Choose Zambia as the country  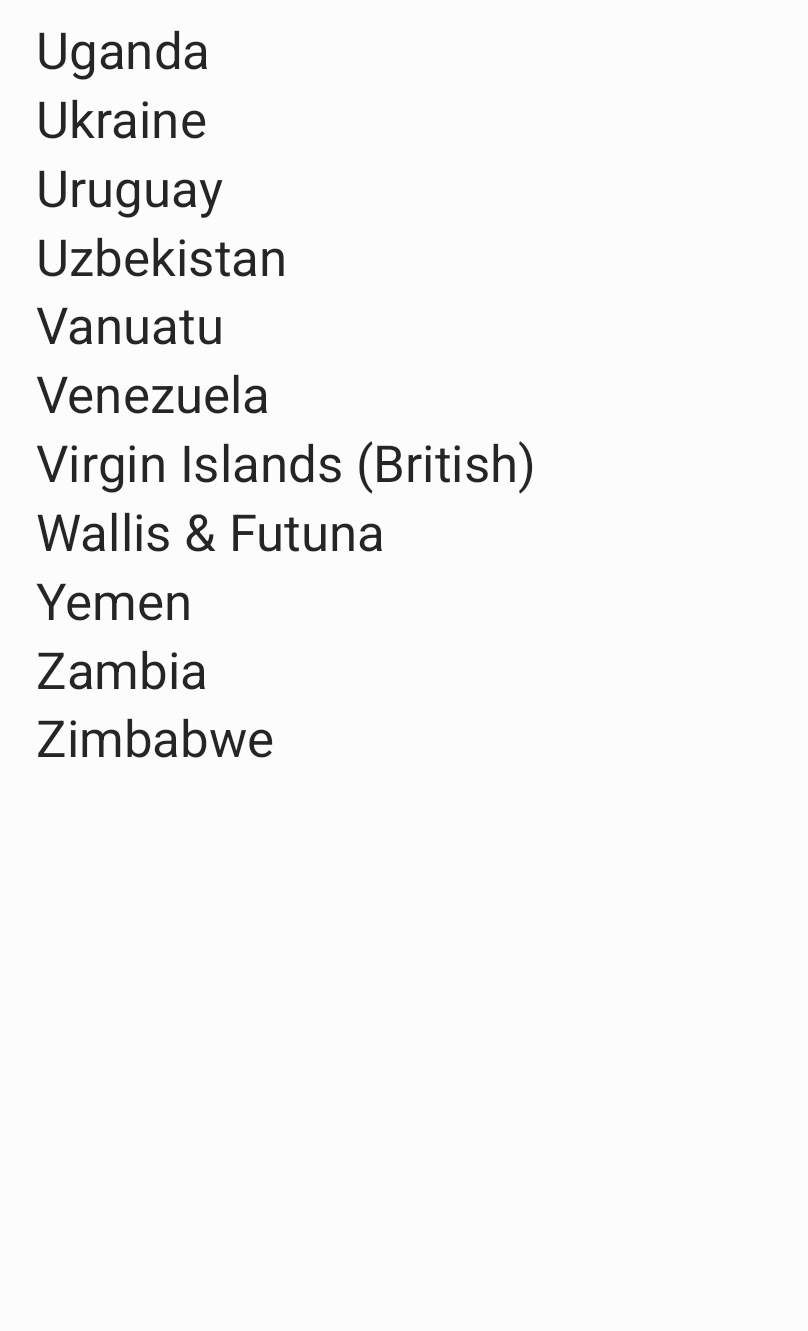coord(121,671)
